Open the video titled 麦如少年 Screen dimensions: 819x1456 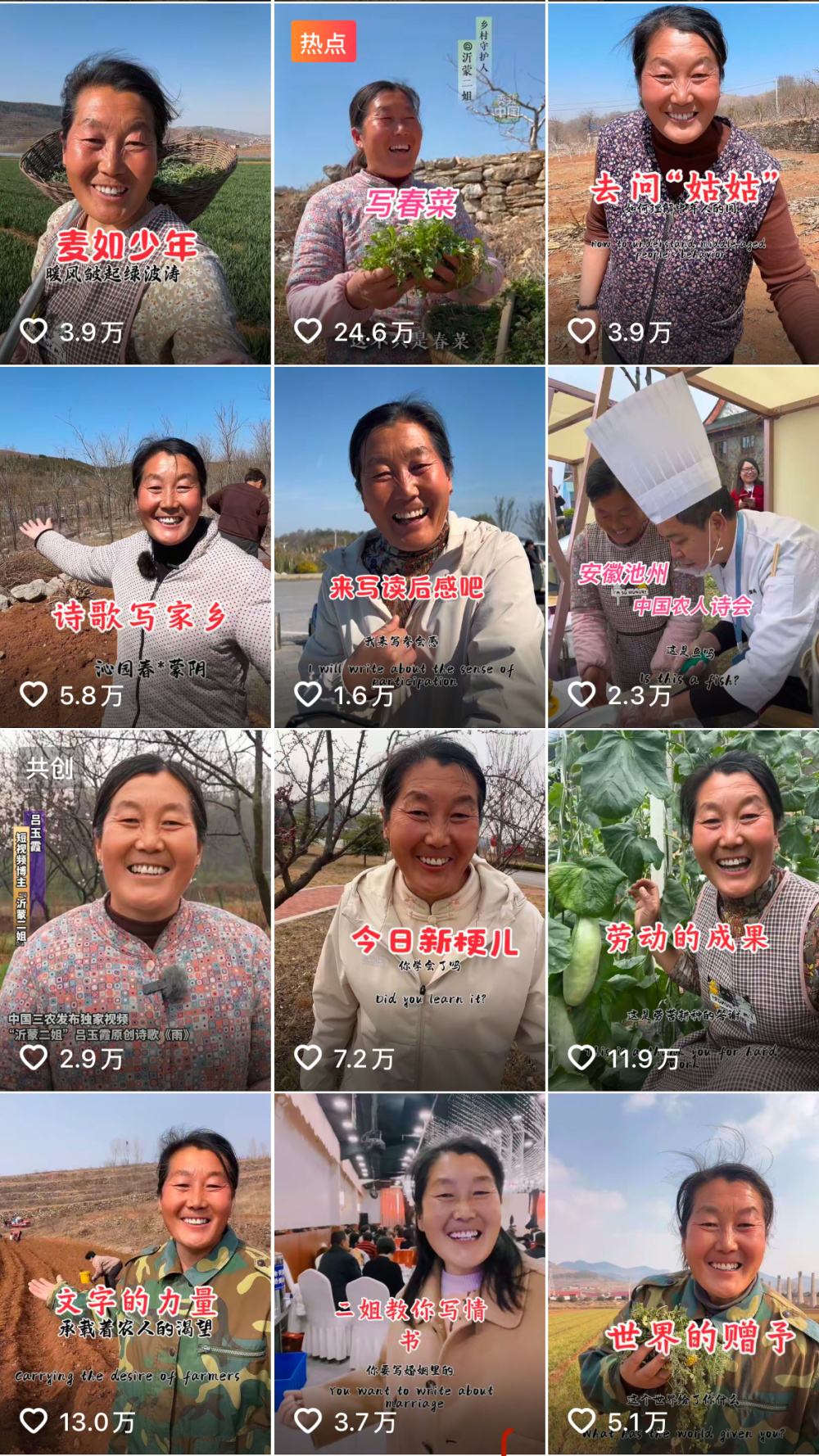pyautogui.click(x=135, y=183)
